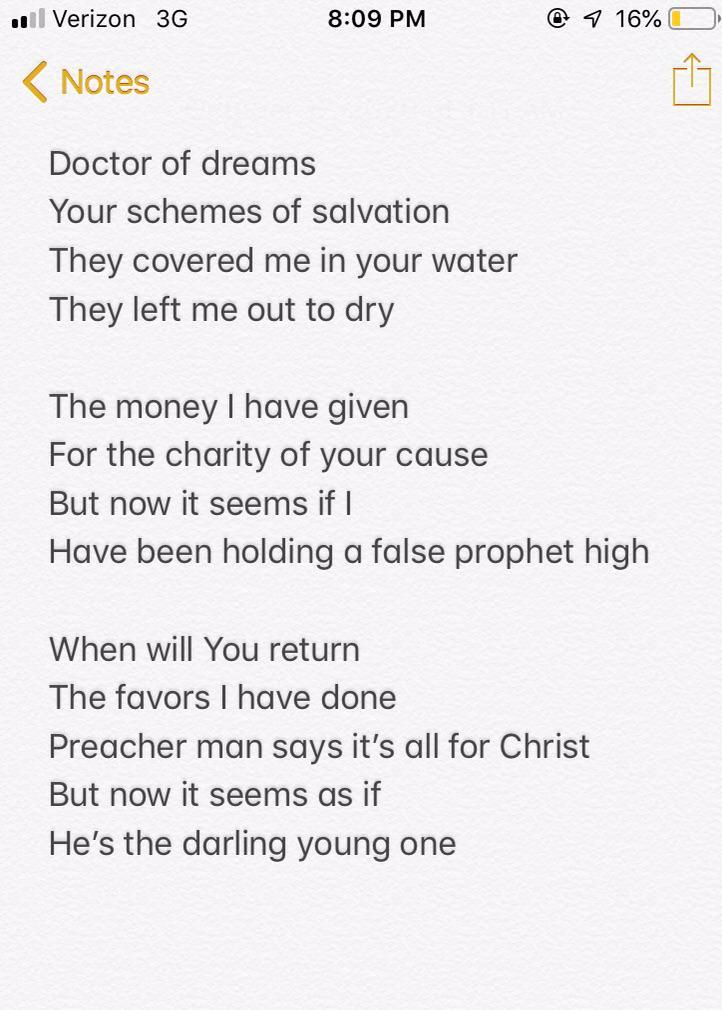
Task: Go back to the Notes list
Action: [x=86, y=82]
